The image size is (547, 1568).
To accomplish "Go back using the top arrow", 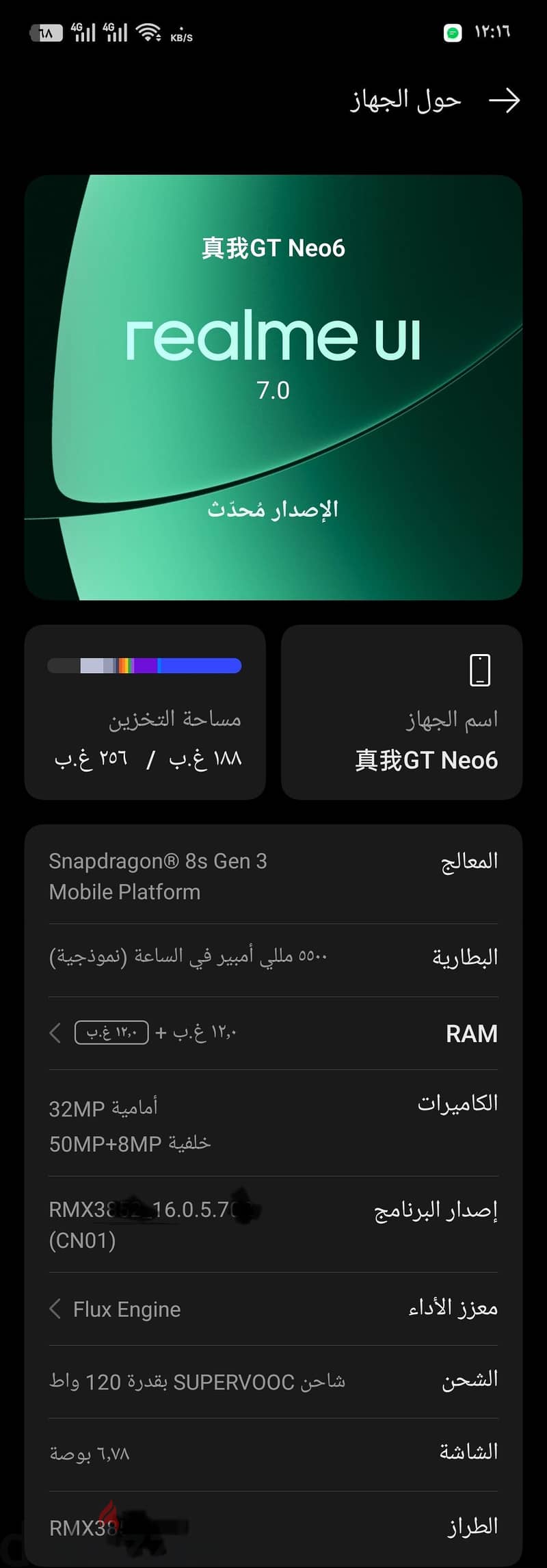I will coord(505,101).
